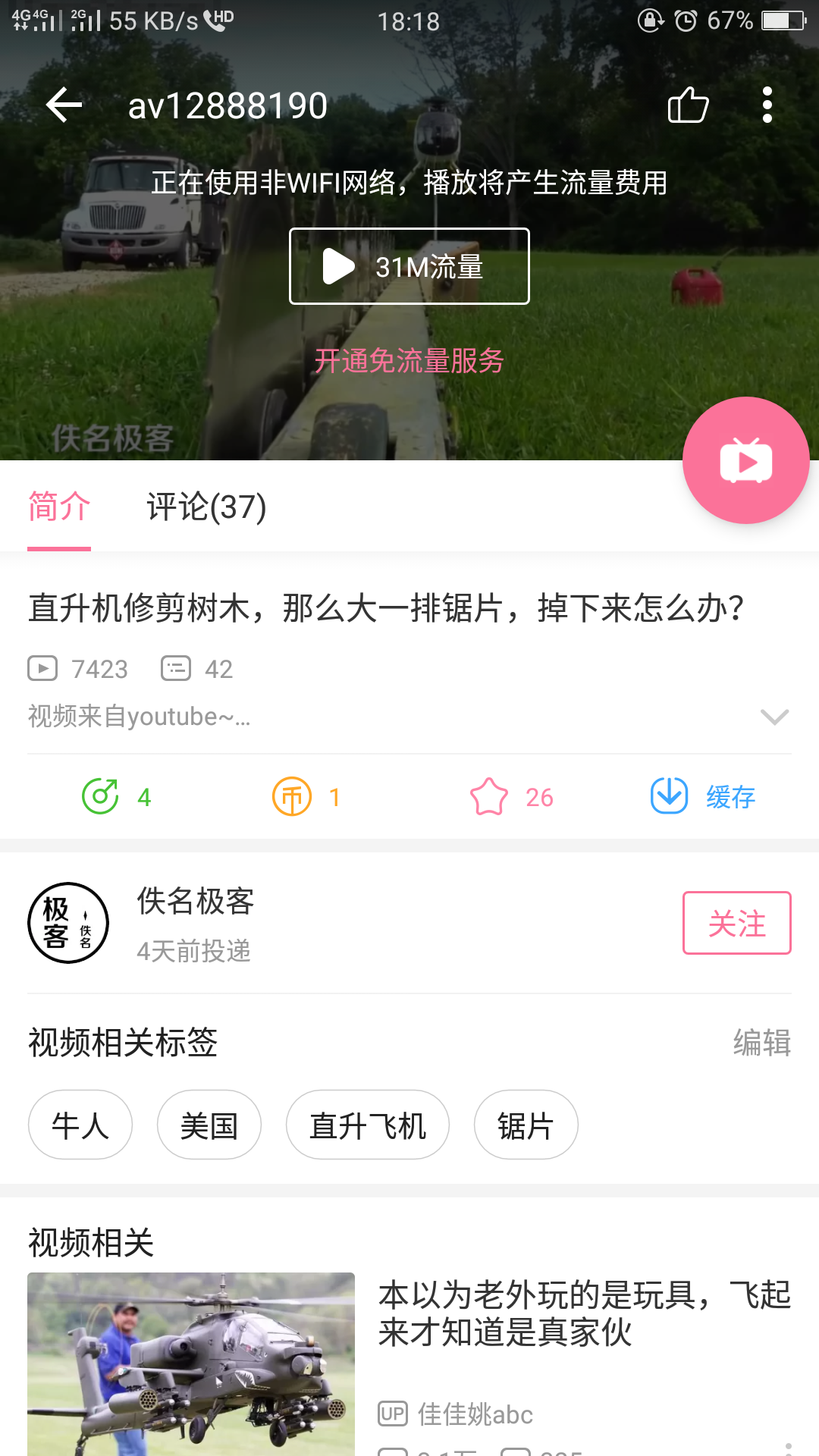
Task: Open the three-dot overflow menu
Action: click(768, 106)
